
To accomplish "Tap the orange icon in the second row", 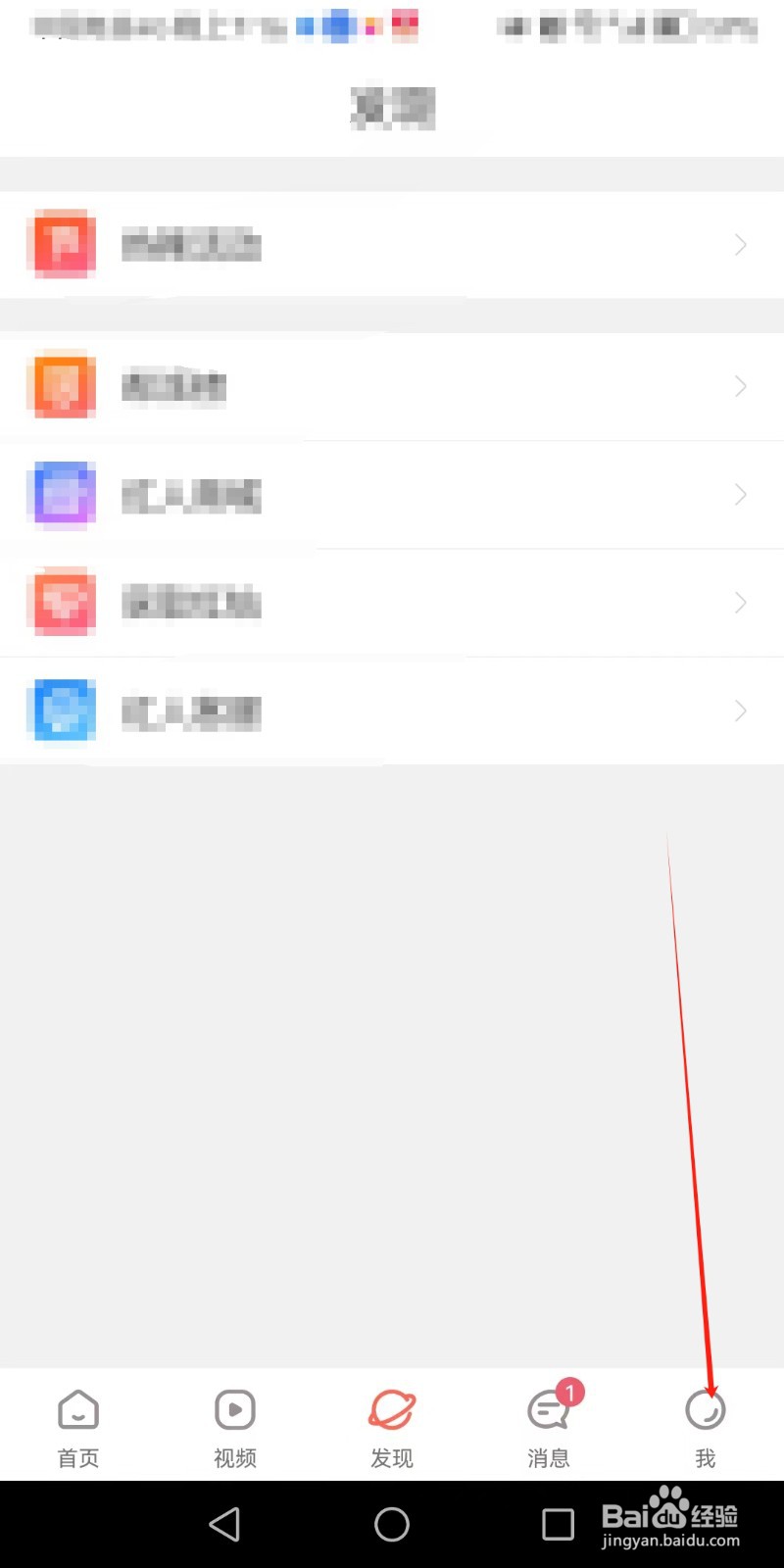I will [62, 386].
